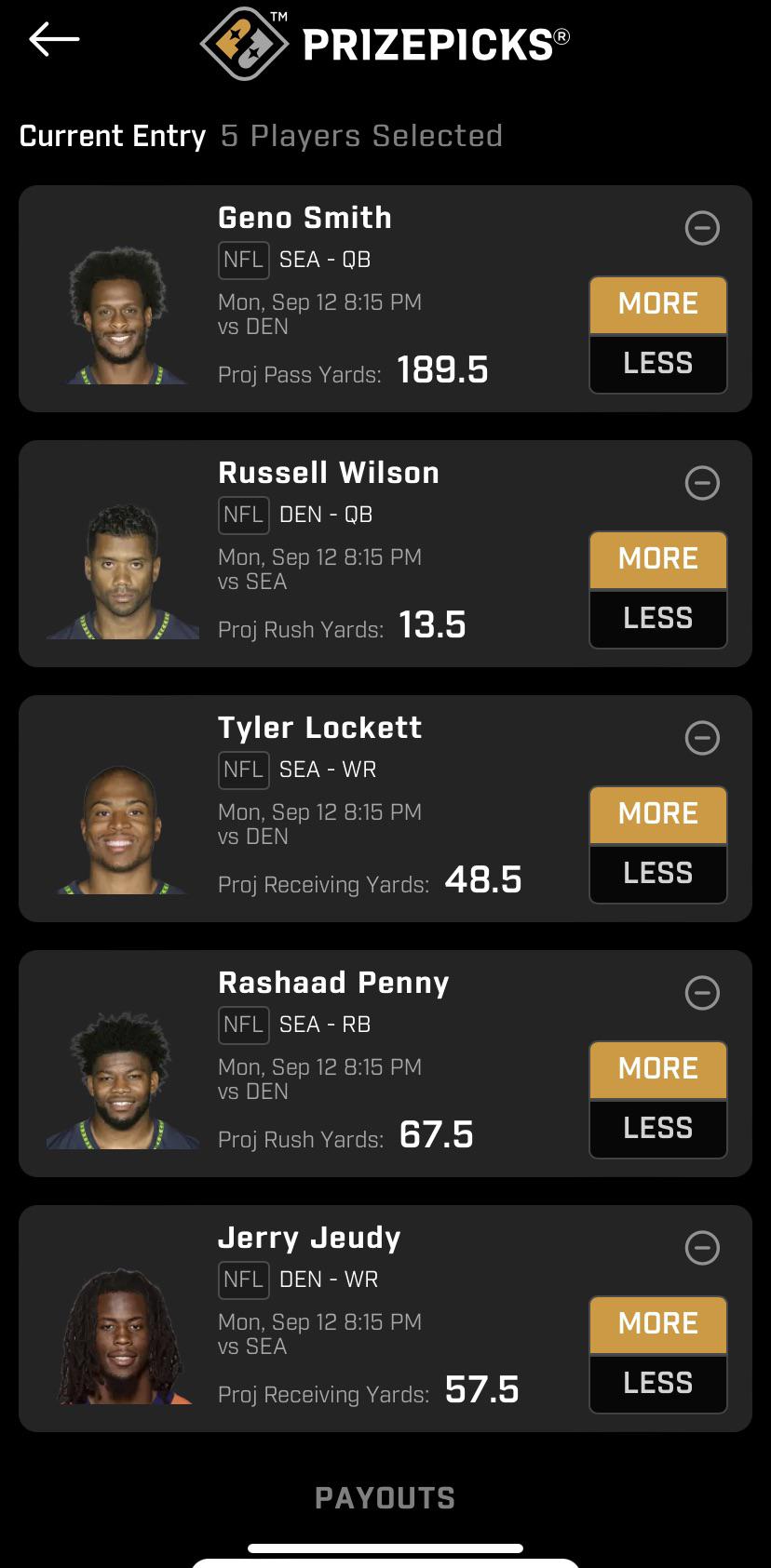Click the Current Entry header
The image size is (771, 1568).
[x=112, y=136]
